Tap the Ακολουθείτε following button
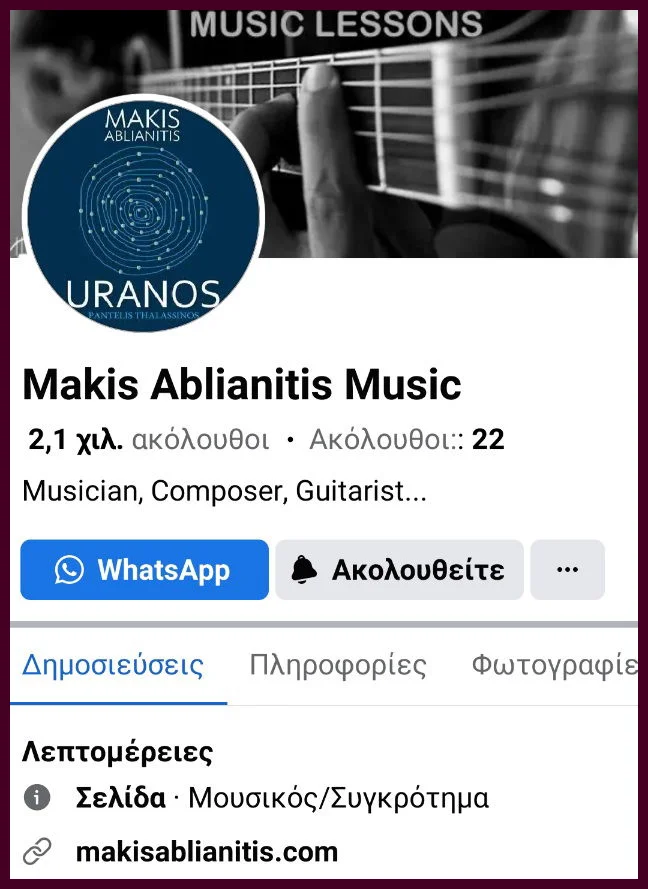The image size is (648, 889). tap(399, 570)
